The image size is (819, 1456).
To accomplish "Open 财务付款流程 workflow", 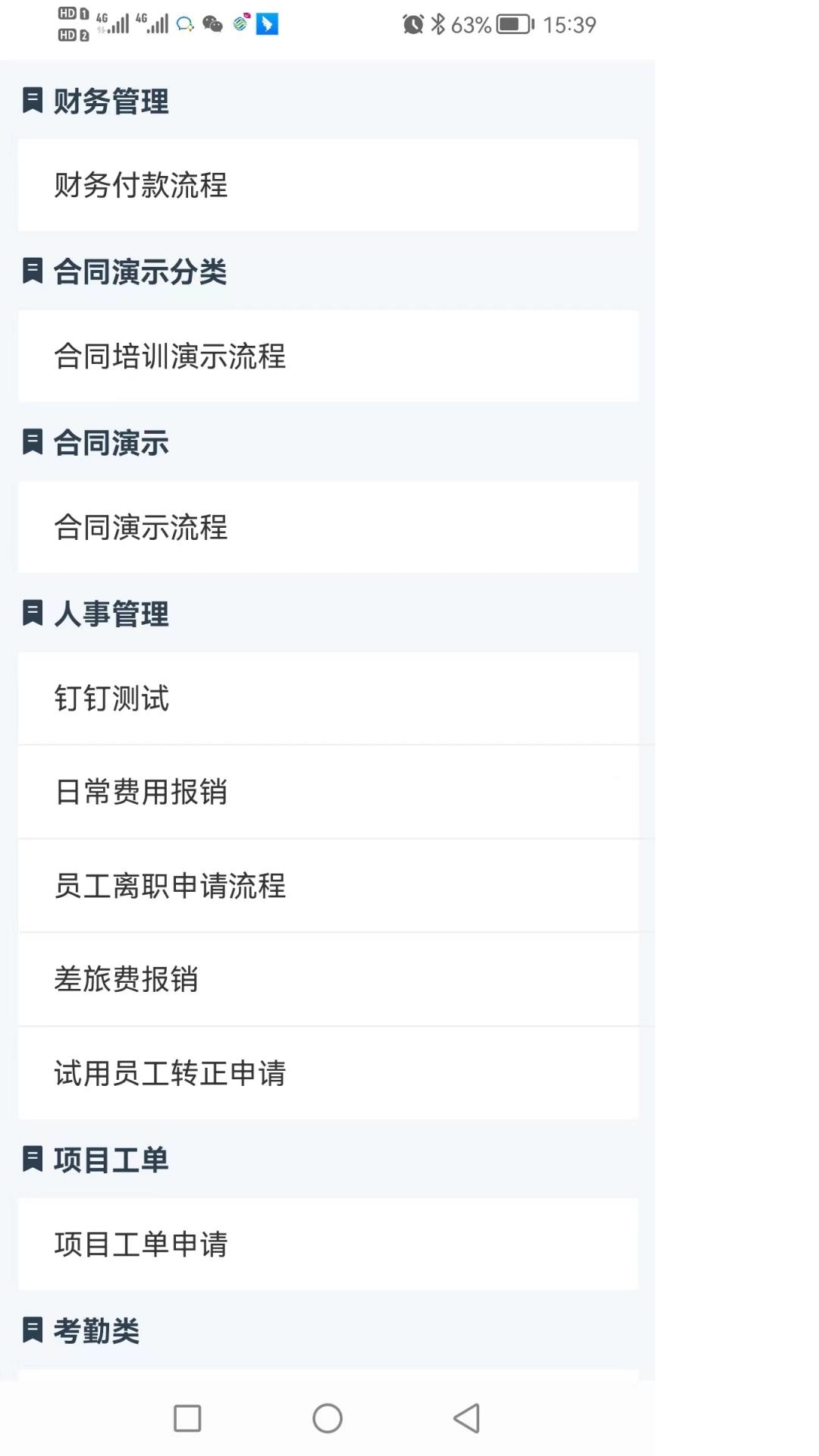I will pos(328,185).
